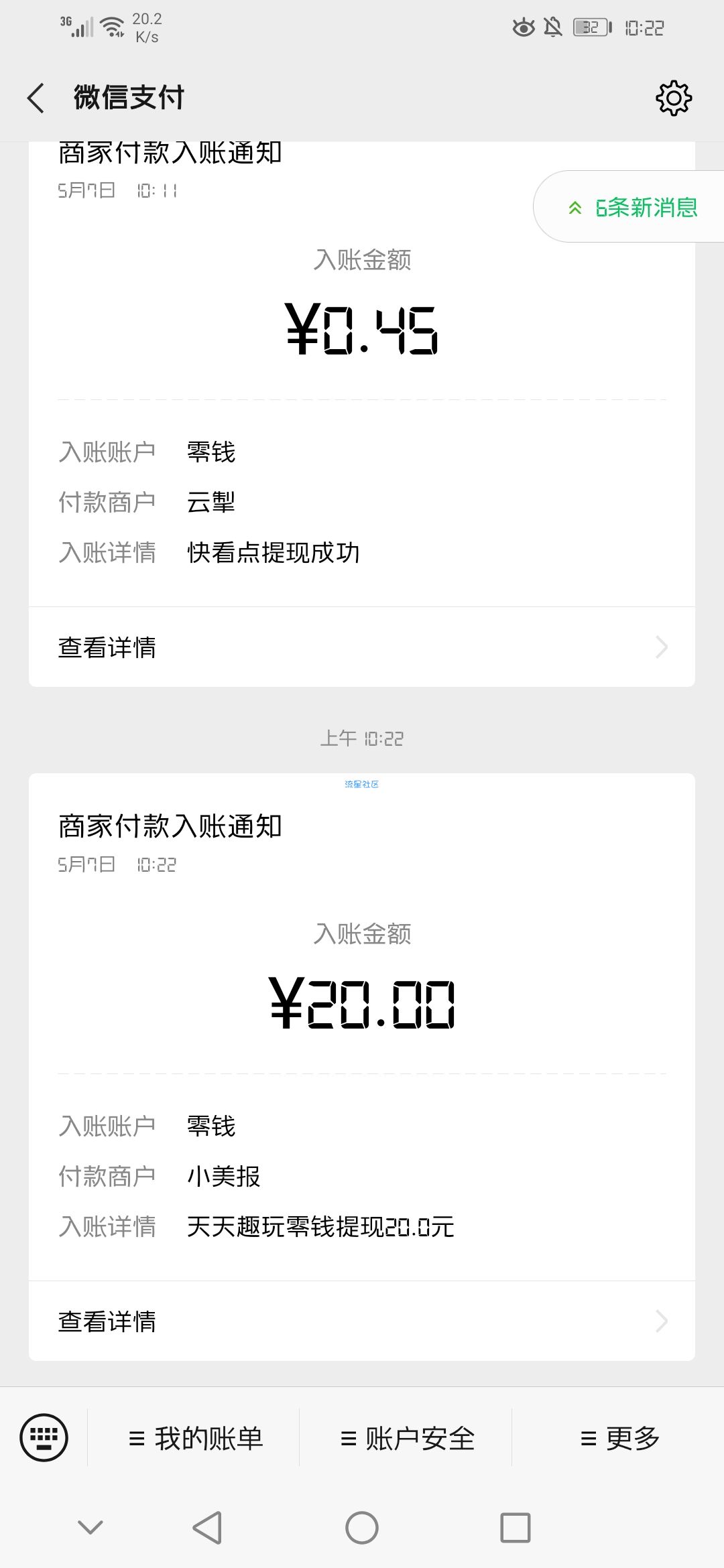Switch to keyboard input mode
Screen dimensions: 724x1568
(x=44, y=1437)
